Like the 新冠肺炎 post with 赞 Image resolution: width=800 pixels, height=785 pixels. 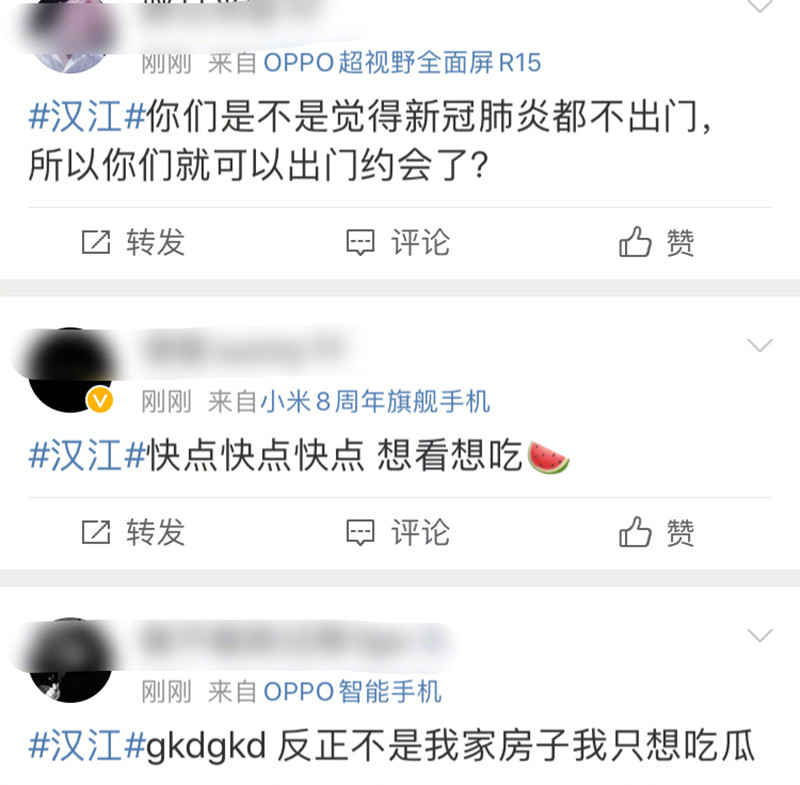pyautogui.click(x=656, y=242)
